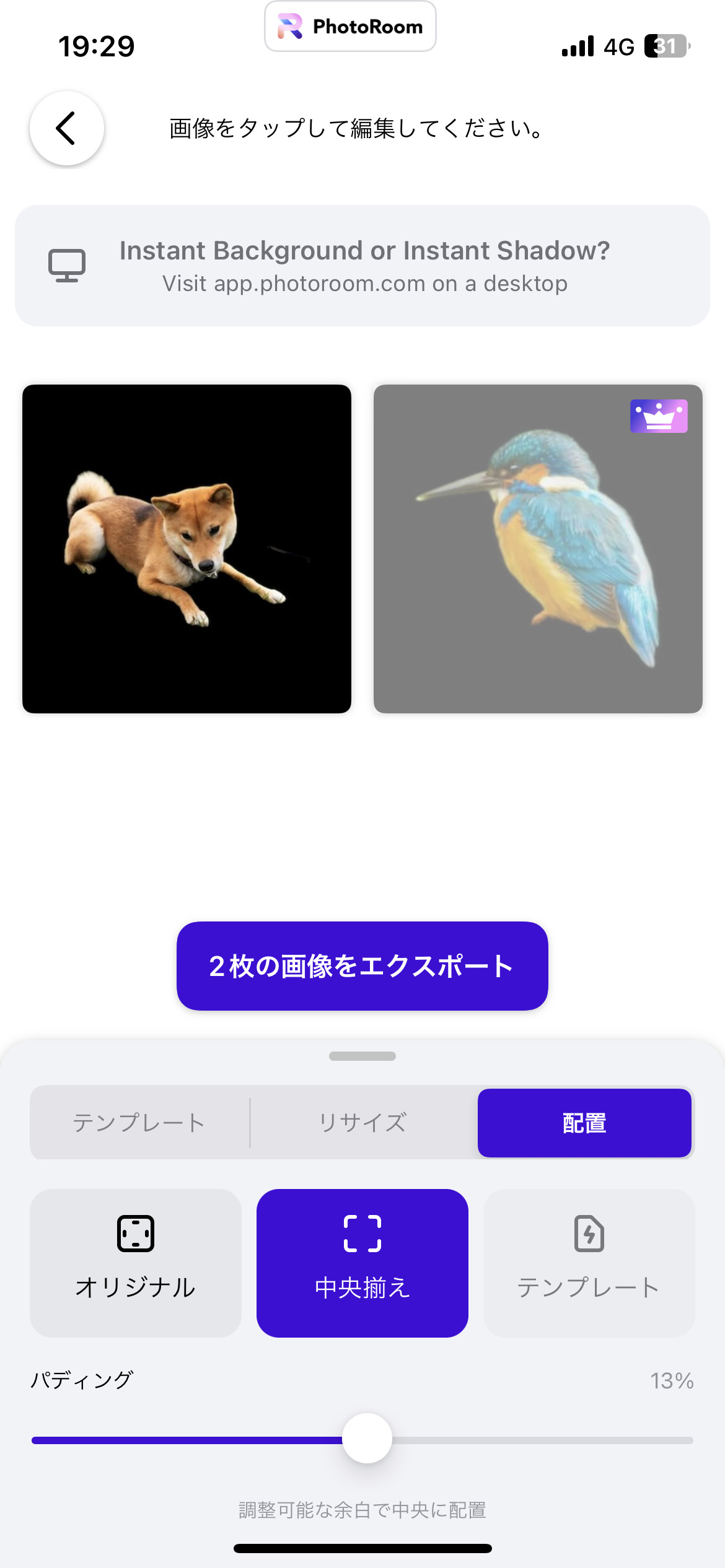Choose the 中央揃え placement option
This screenshot has width=725, height=1568.
tap(362, 1263)
